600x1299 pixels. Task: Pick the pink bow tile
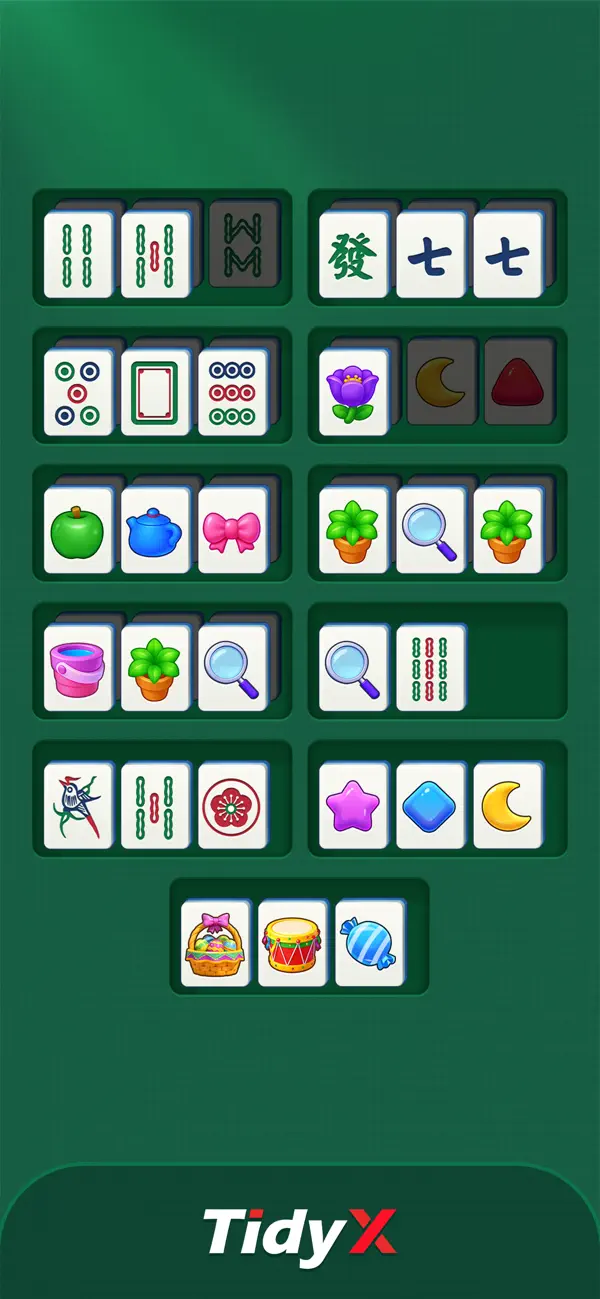click(x=233, y=530)
